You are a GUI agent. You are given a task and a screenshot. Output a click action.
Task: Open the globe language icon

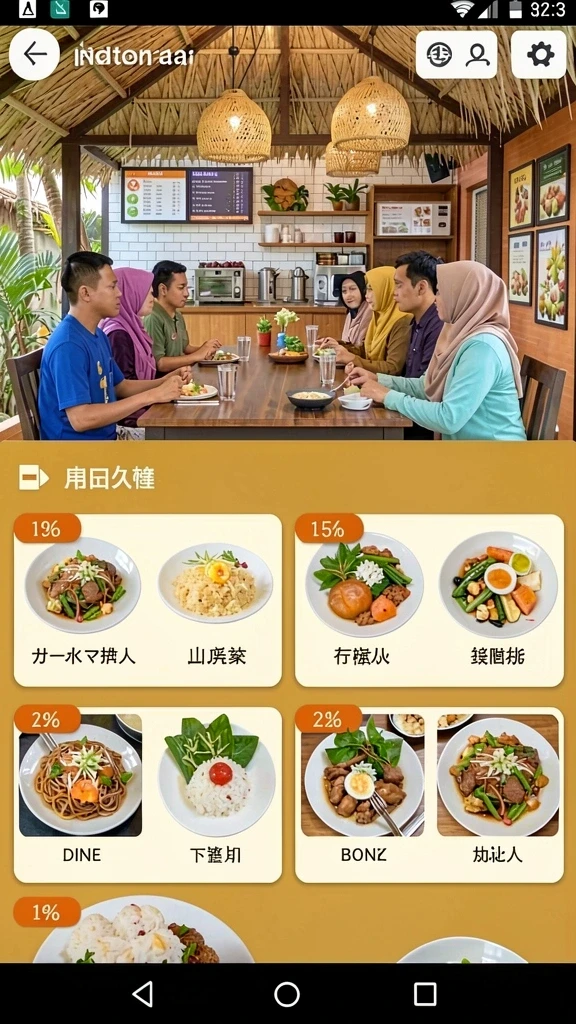coord(439,55)
